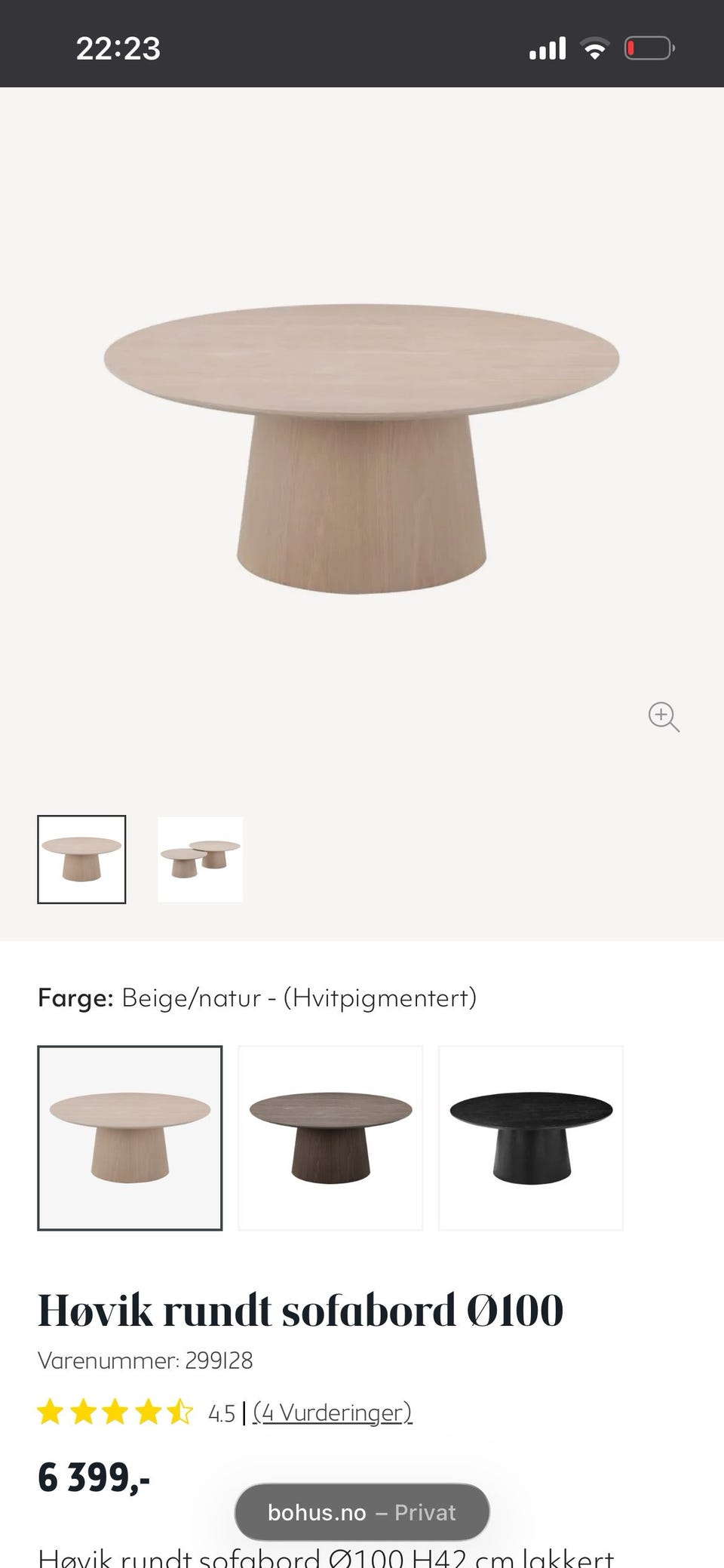Select the first single-table image thumbnail
Screen dimensions: 724x1568
click(x=81, y=859)
